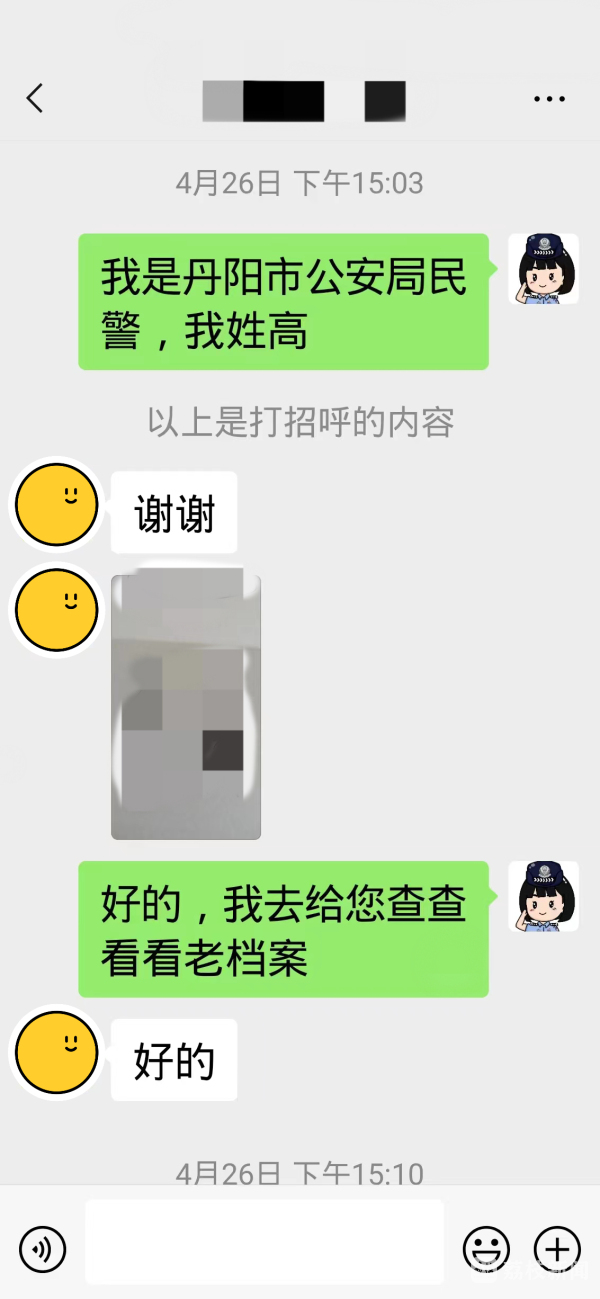Screen dimensions: 600x1299
Task: Open police avatar beside 我是丹阳市公安局民警
Action: 543,269
